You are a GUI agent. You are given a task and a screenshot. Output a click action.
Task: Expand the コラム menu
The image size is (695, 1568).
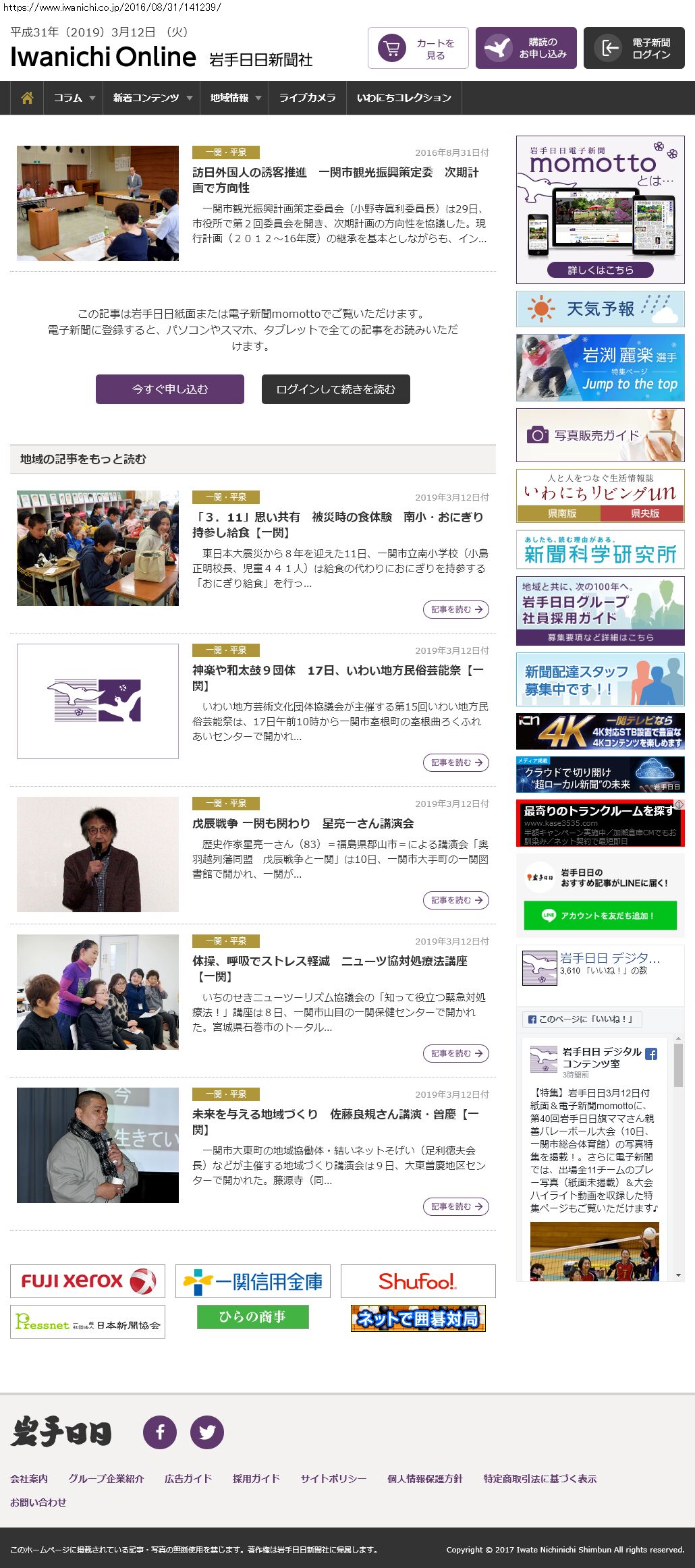(74, 98)
